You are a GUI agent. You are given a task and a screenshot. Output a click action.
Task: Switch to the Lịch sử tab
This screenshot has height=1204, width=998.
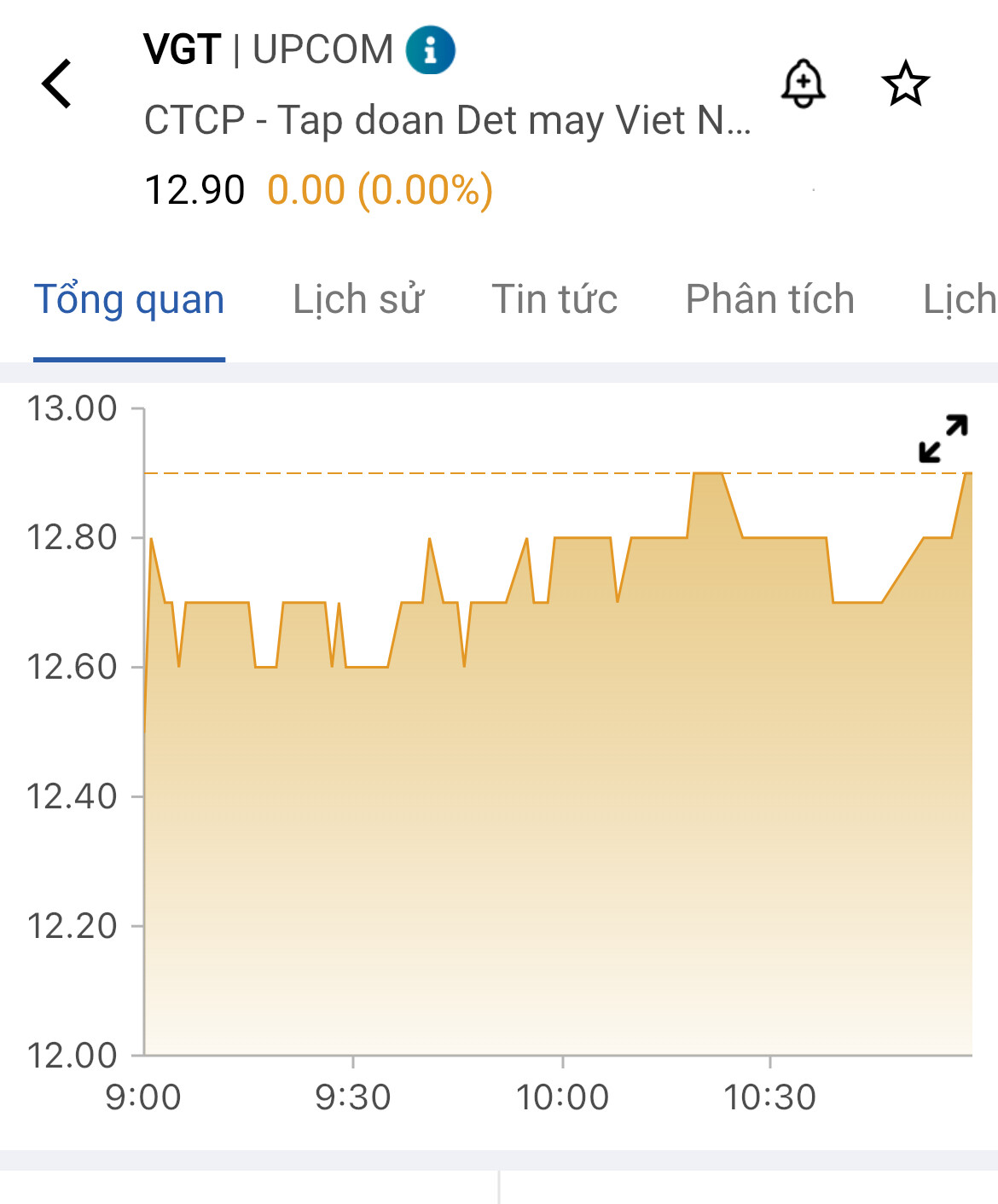(358, 300)
